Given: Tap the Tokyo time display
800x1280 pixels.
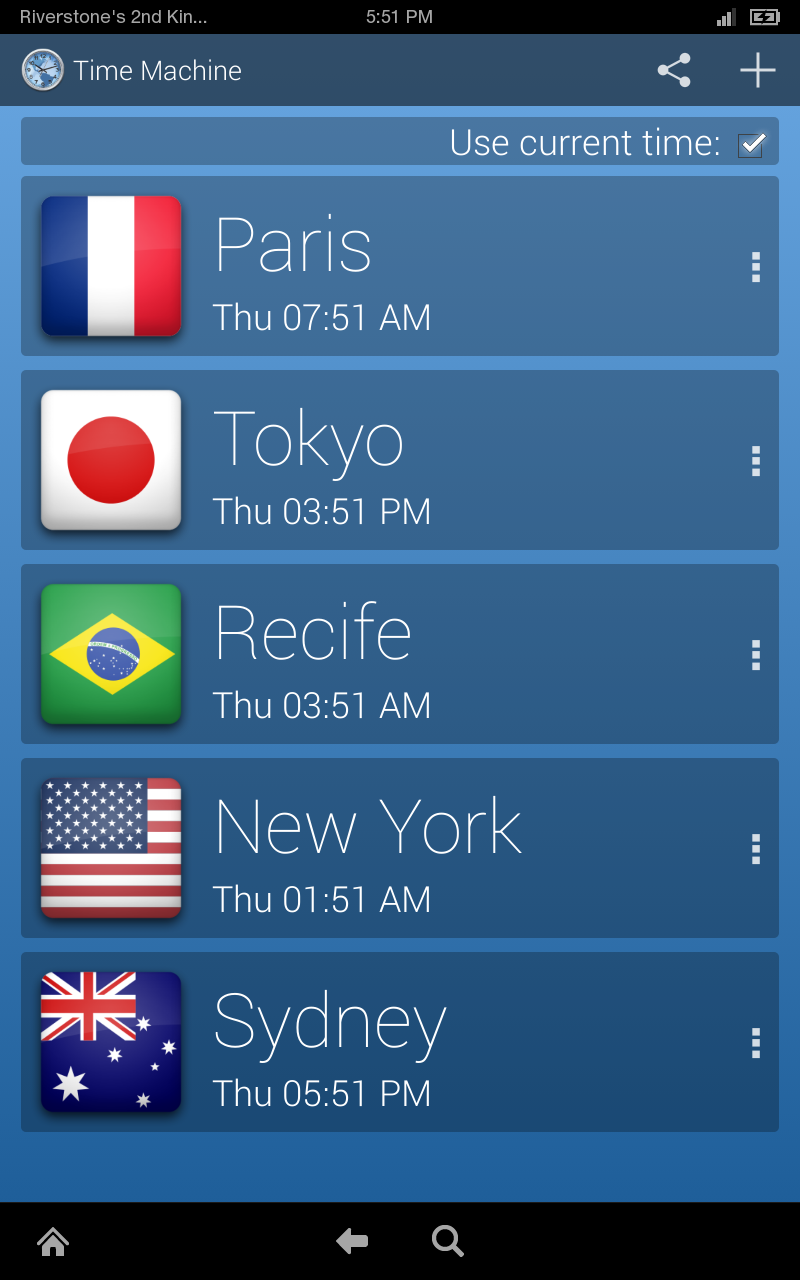Looking at the screenshot, I should (x=321, y=511).
